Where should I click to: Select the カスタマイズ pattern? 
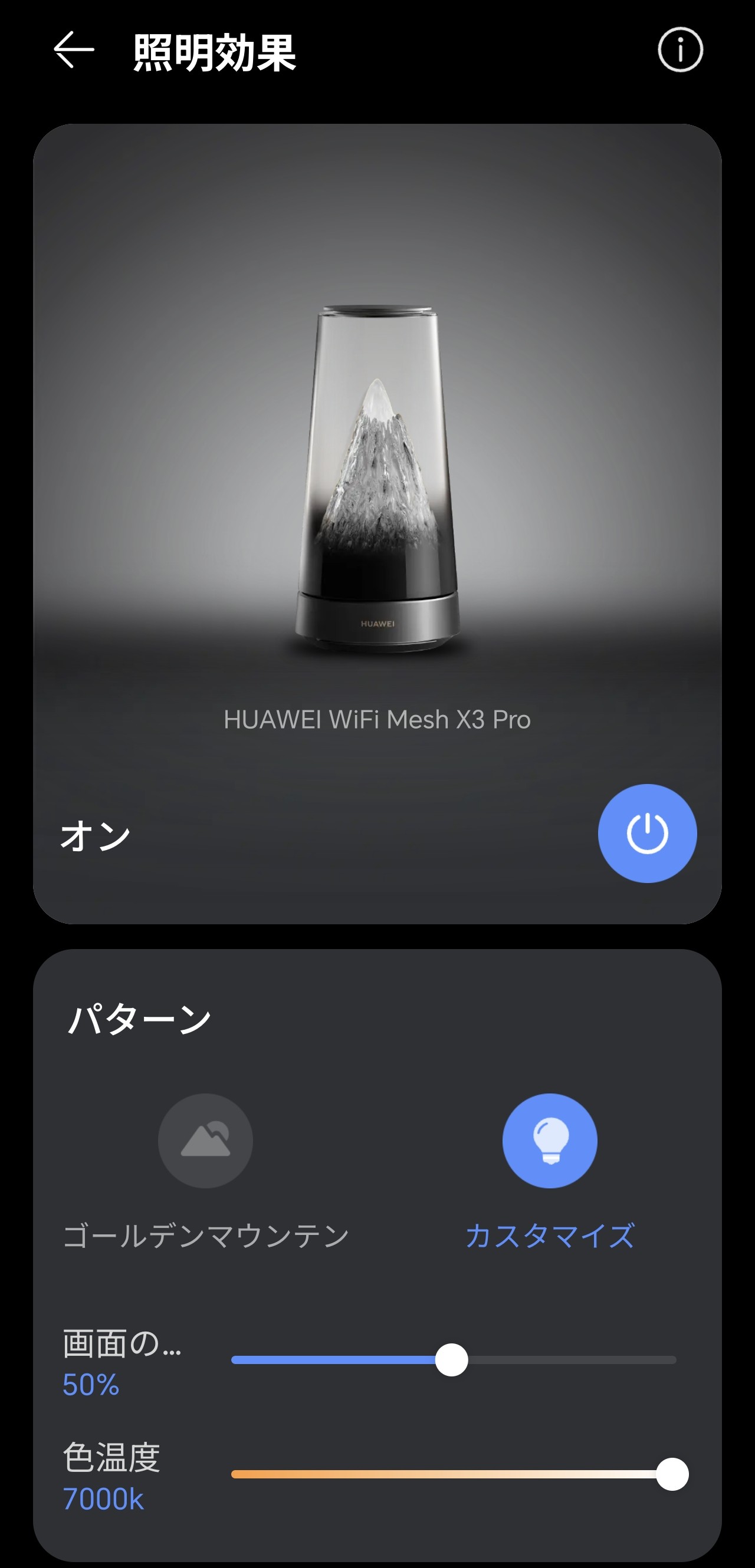[550, 1141]
